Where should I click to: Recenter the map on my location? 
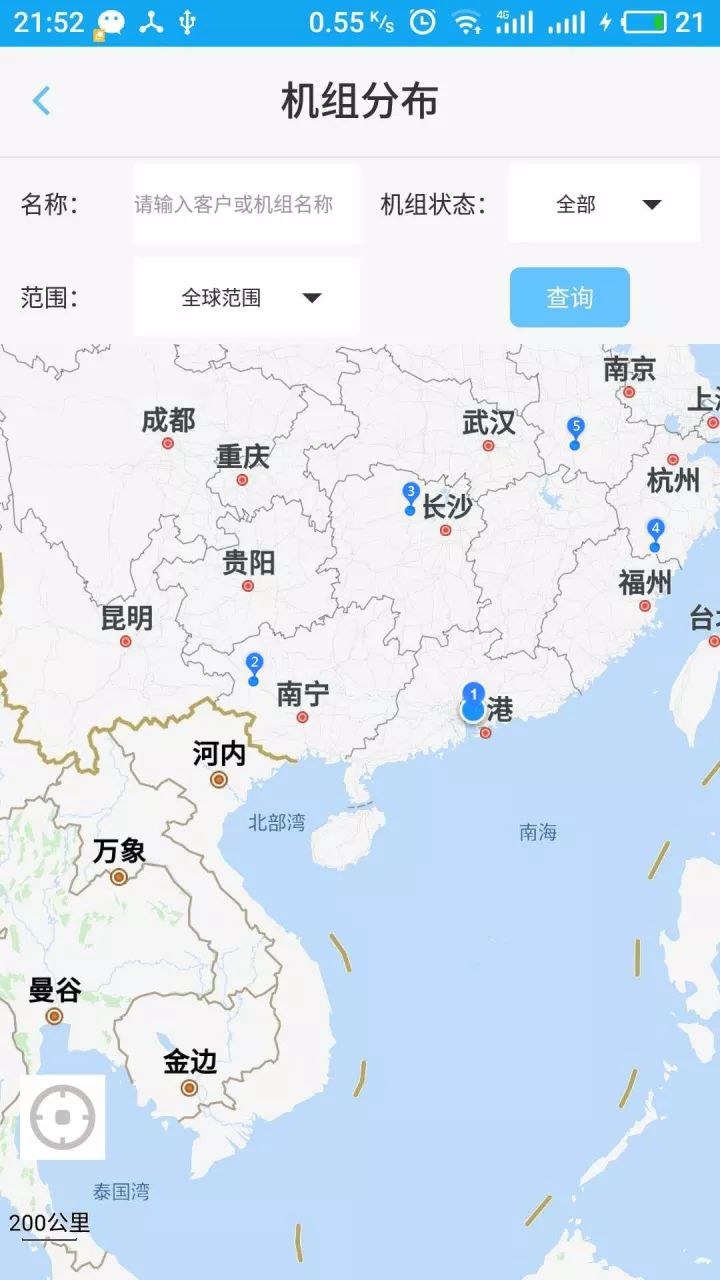click(x=63, y=1117)
